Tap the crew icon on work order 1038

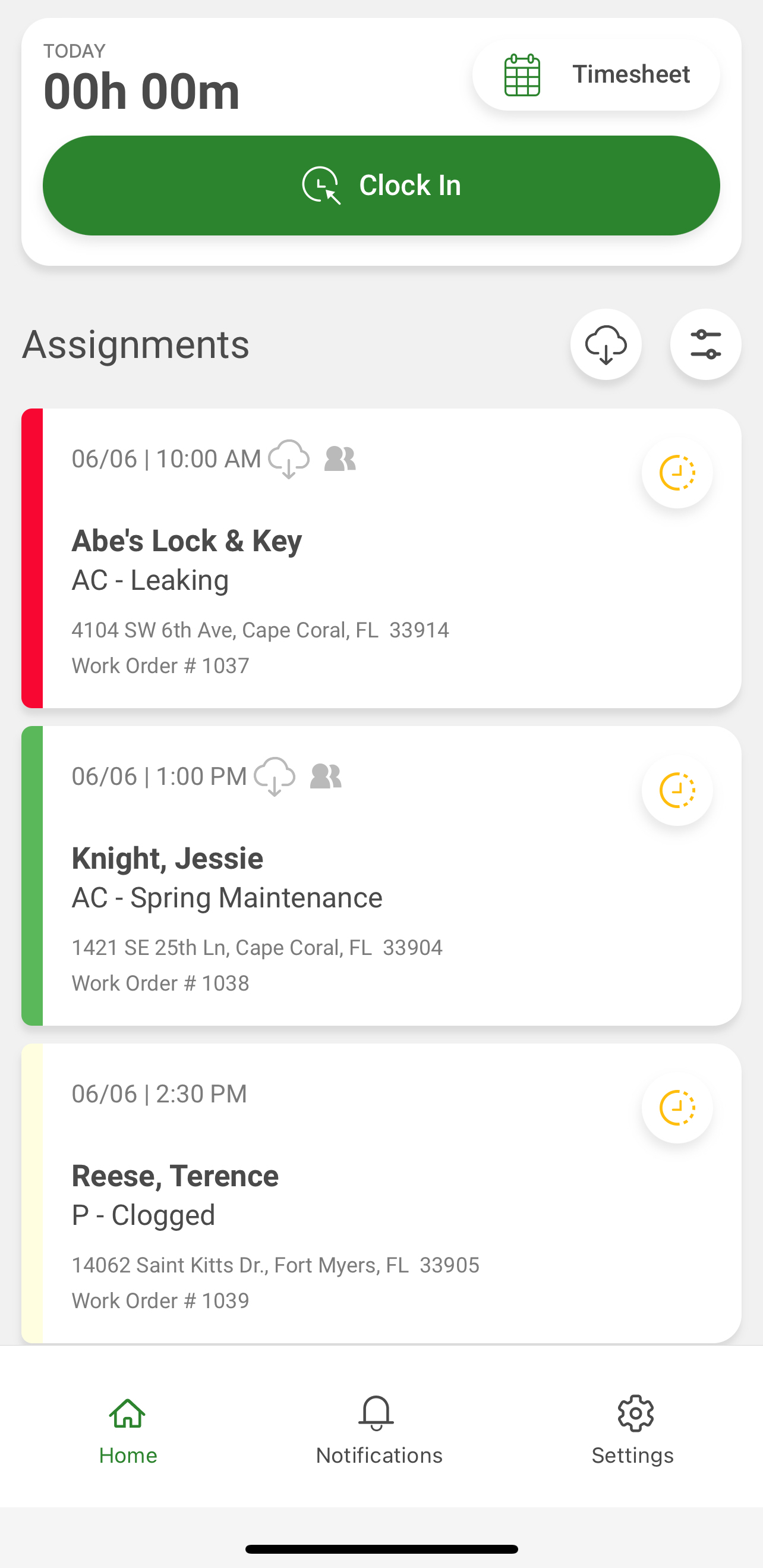click(326, 777)
